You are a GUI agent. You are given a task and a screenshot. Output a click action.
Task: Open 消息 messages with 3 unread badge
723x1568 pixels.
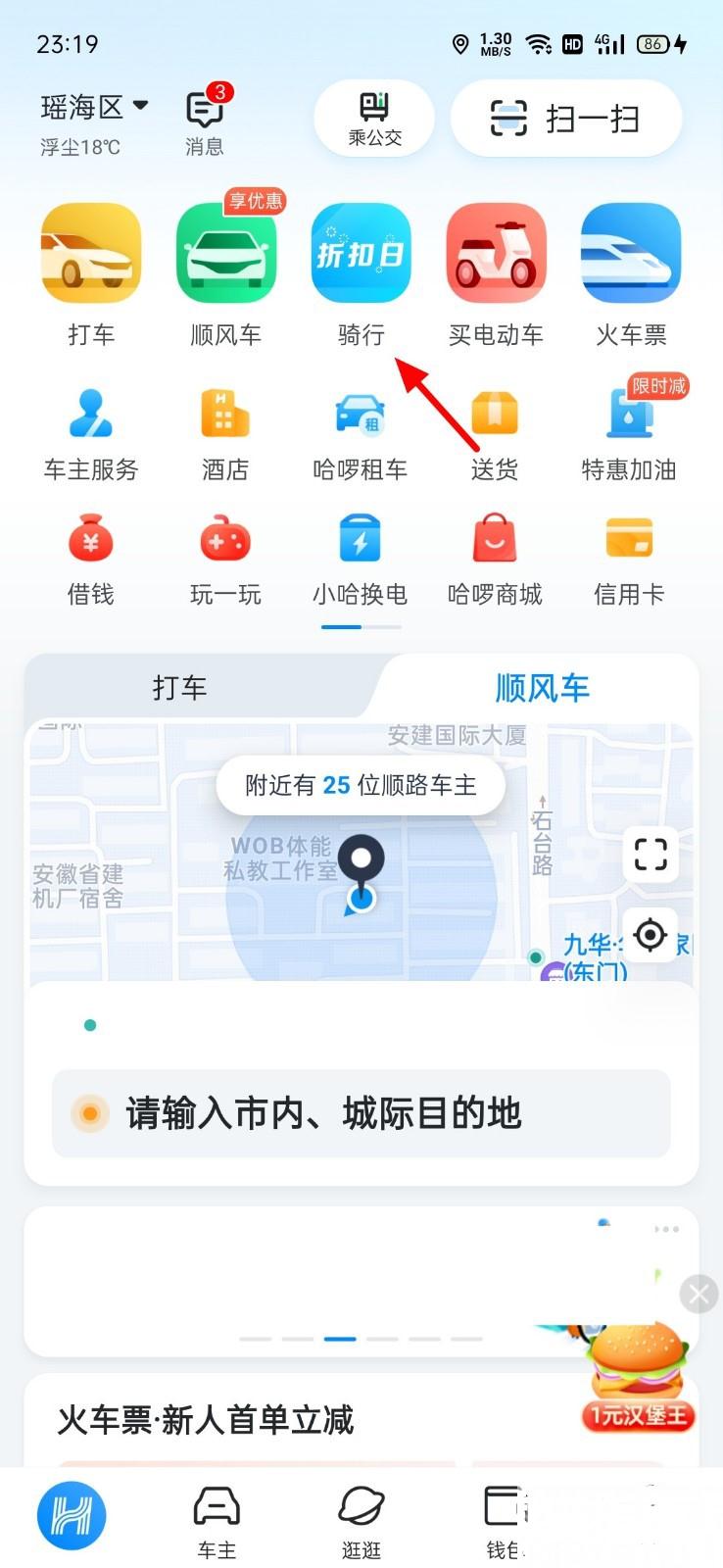coord(203,118)
